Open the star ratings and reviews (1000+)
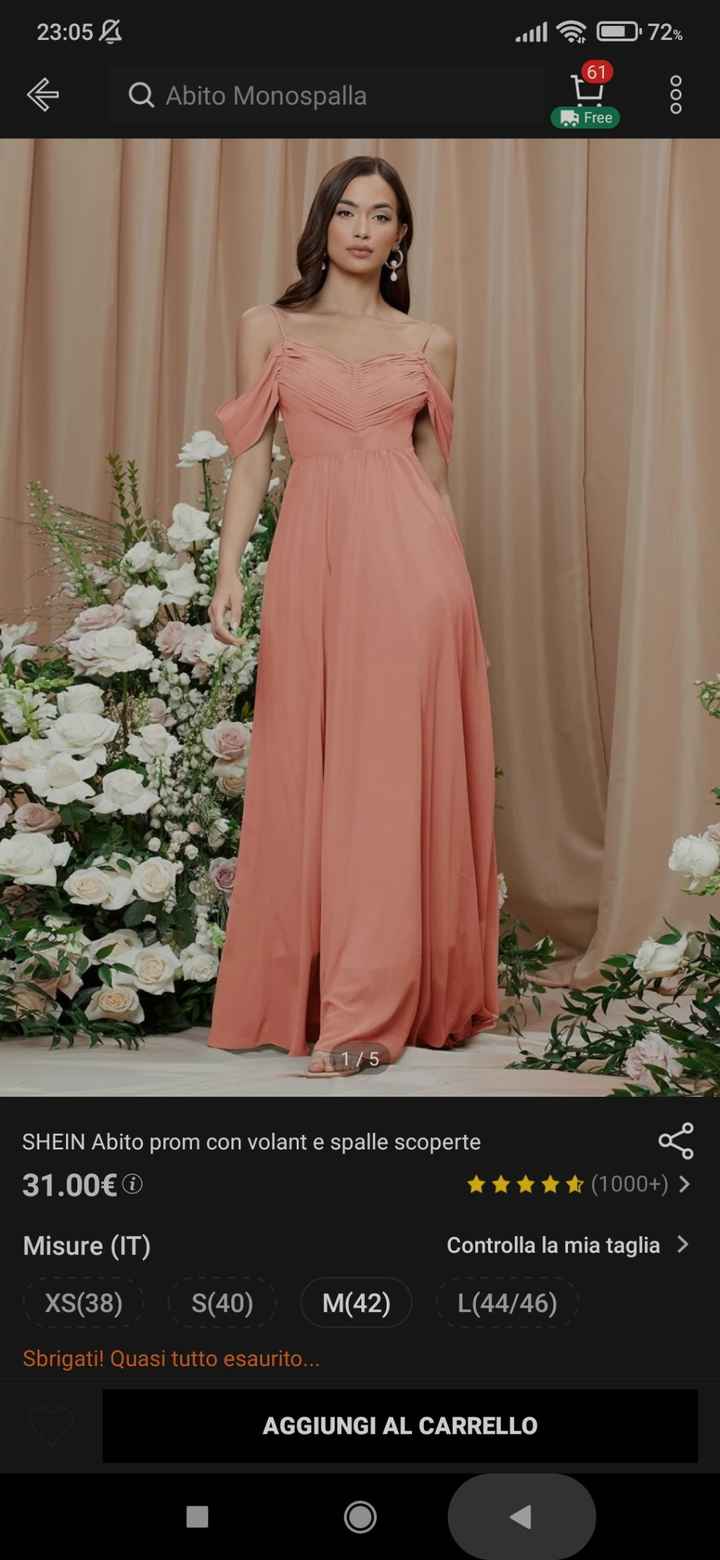 tap(578, 1184)
